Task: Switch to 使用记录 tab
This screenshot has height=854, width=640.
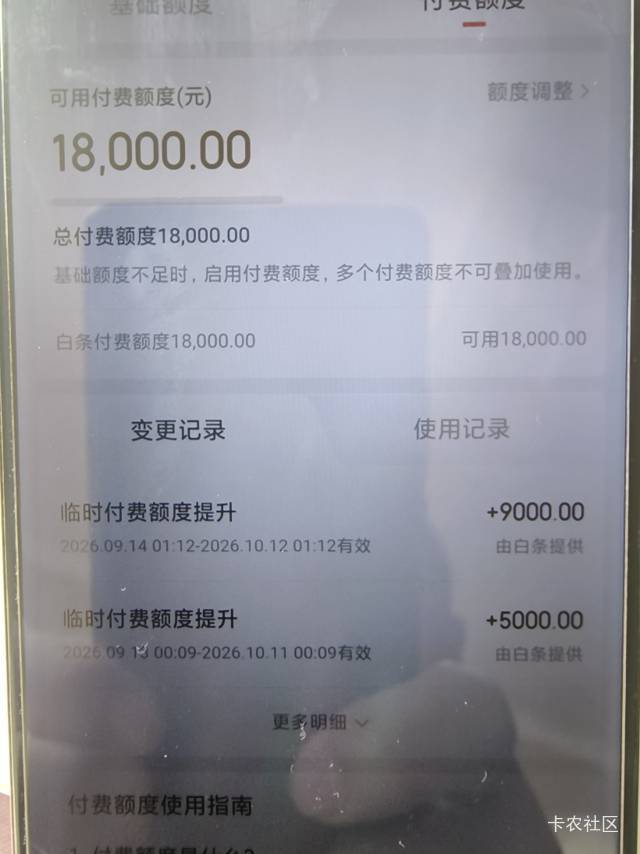Action: [x=462, y=429]
